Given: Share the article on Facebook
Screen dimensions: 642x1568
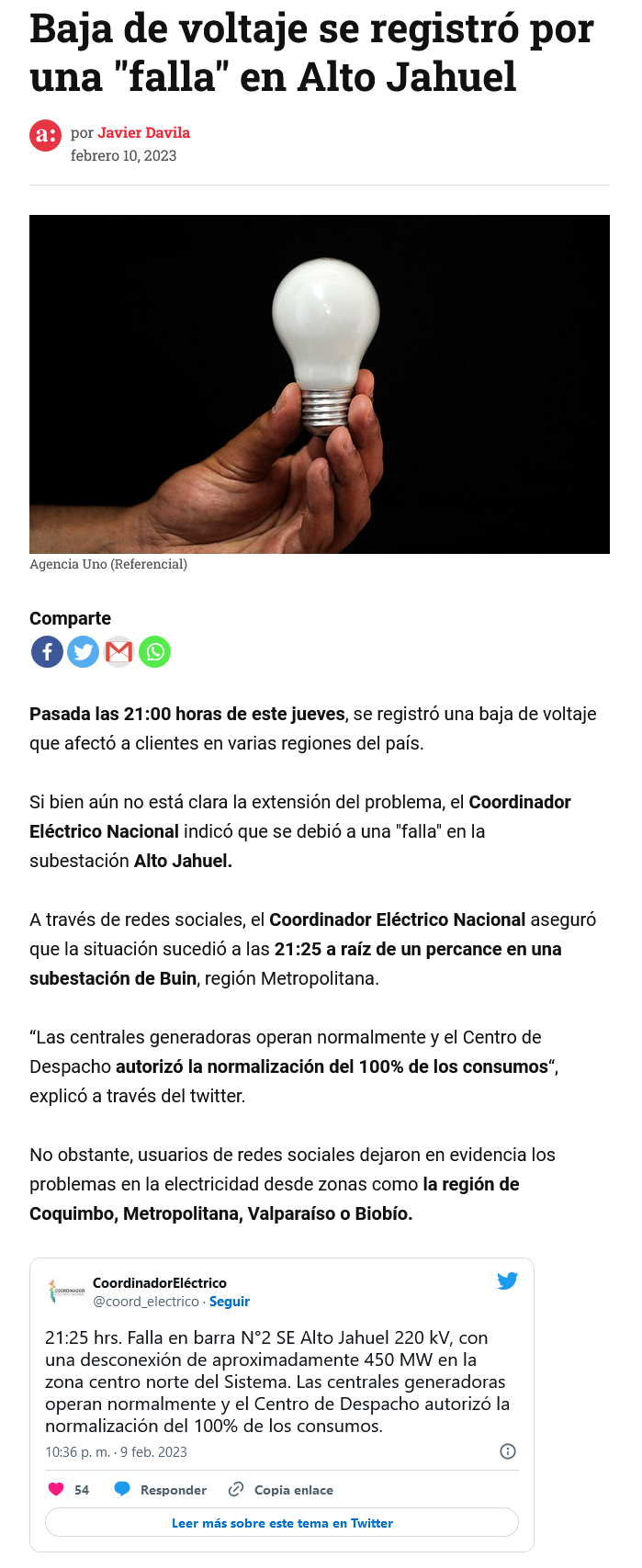Looking at the screenshot, I should coord(47,652).
